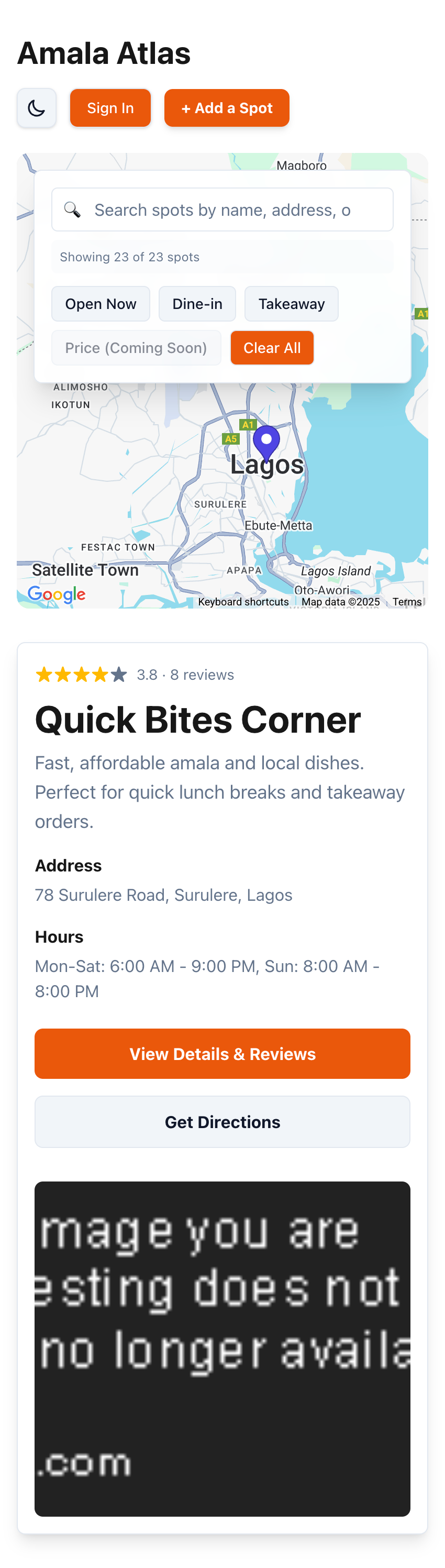Screen dimensions: 445x1568
Task: Open the map Terms link
Action: tap(407, 601)
